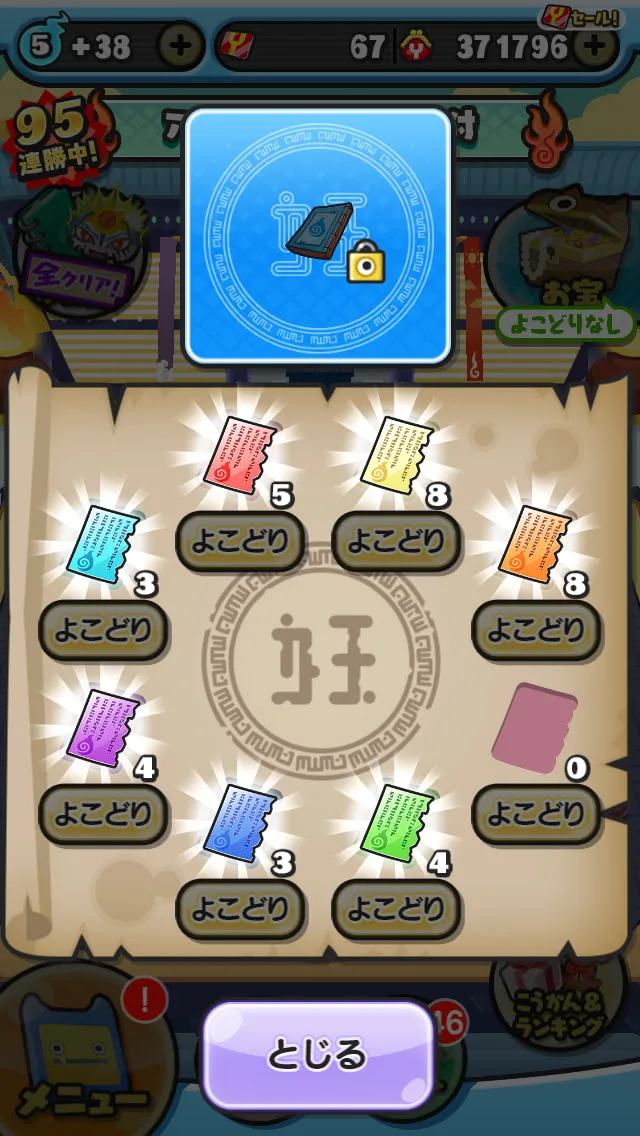Image resolution: width=640 pixels, height=1136 pixels.
Task: Add Y-money with the plus icon
Action: 594,46
